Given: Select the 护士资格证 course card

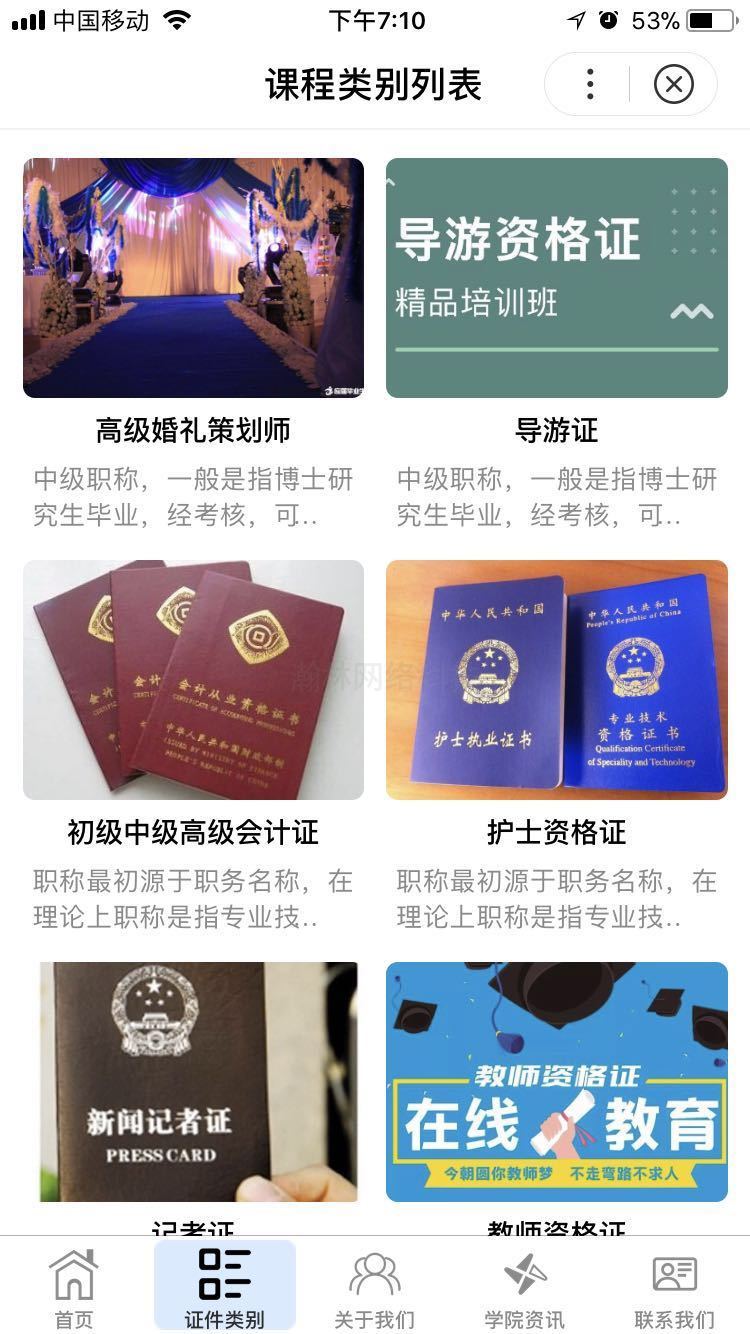Looking at the screenshot, I should (x=557, y=680).
